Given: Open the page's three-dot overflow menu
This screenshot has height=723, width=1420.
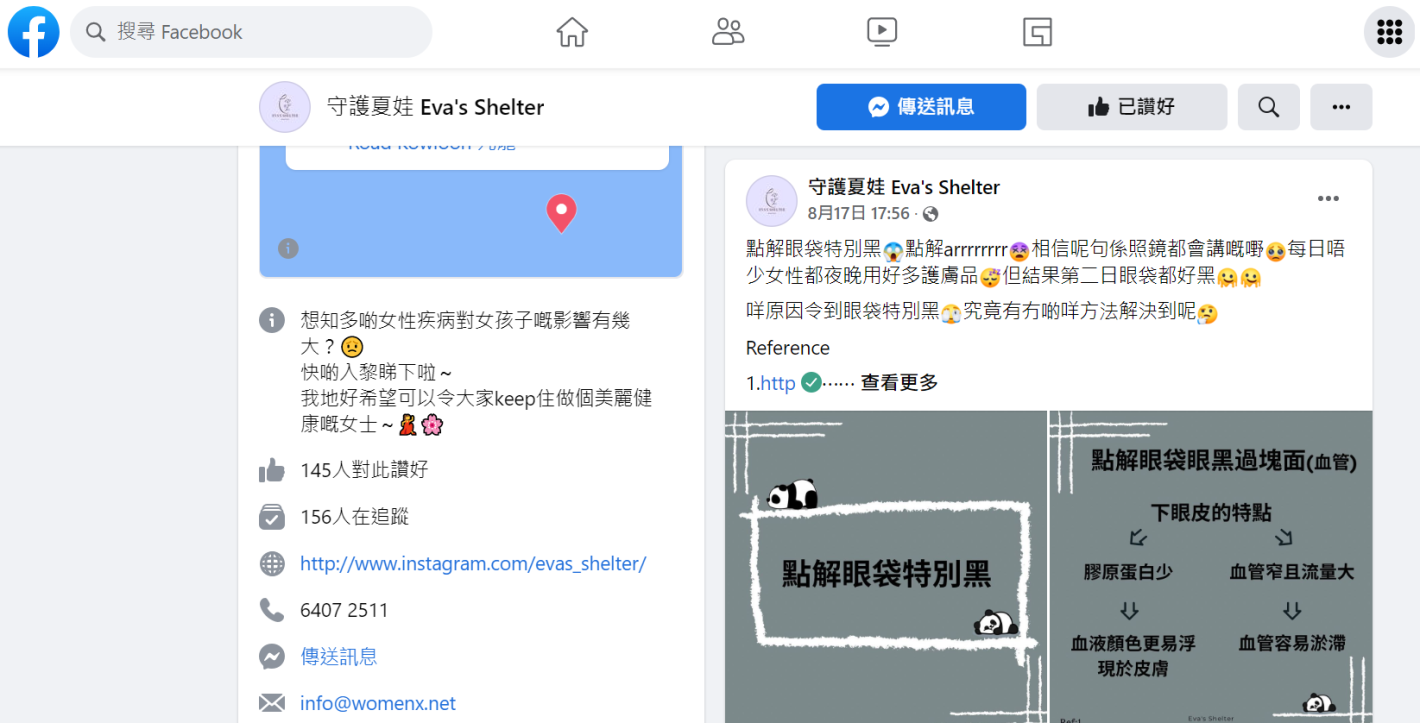Looking at the screenshot, I should pyautogui.click(x=1341, y=107).
